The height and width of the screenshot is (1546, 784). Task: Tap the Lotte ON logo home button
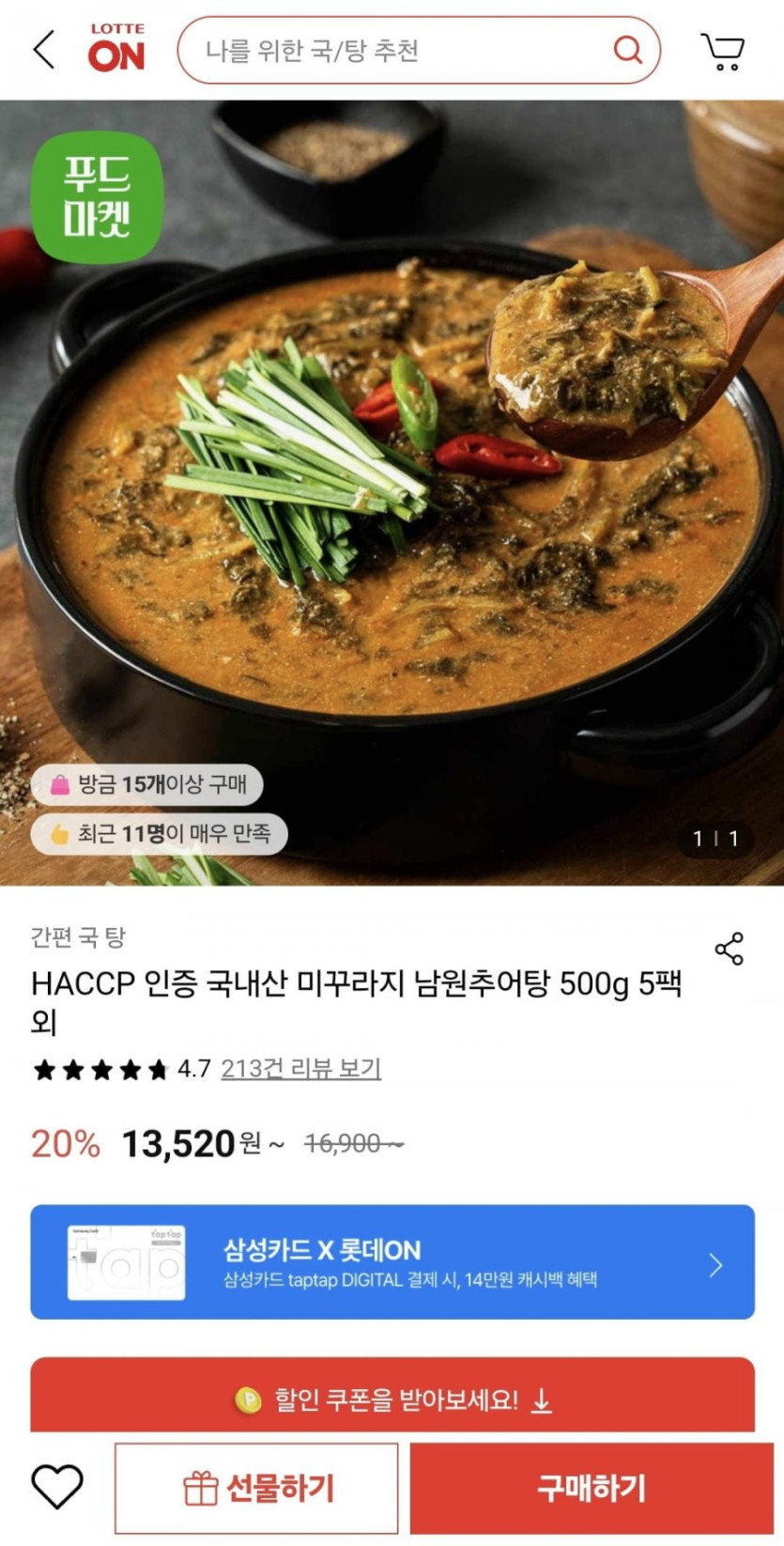pos(116,49)
